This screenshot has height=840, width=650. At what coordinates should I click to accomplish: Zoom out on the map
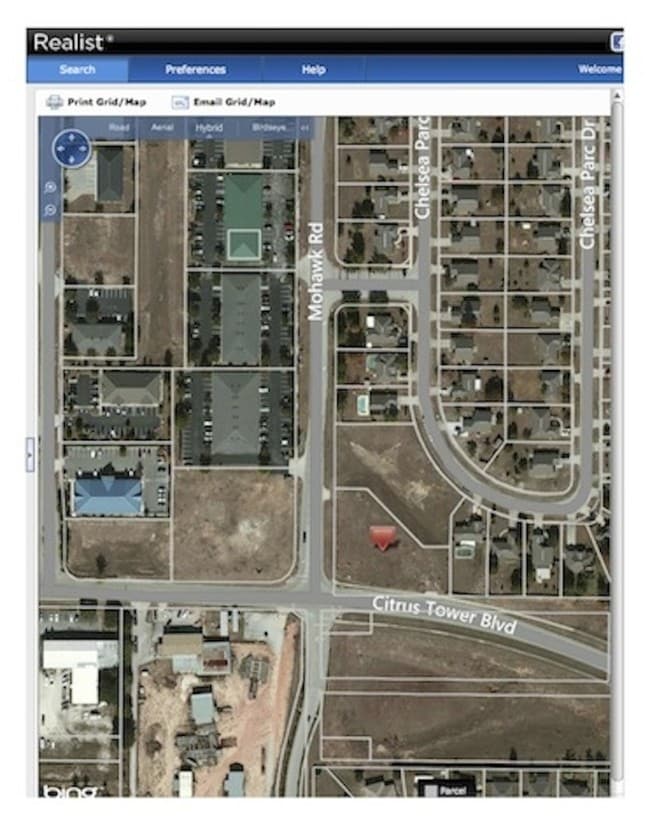tap(50, 210)
